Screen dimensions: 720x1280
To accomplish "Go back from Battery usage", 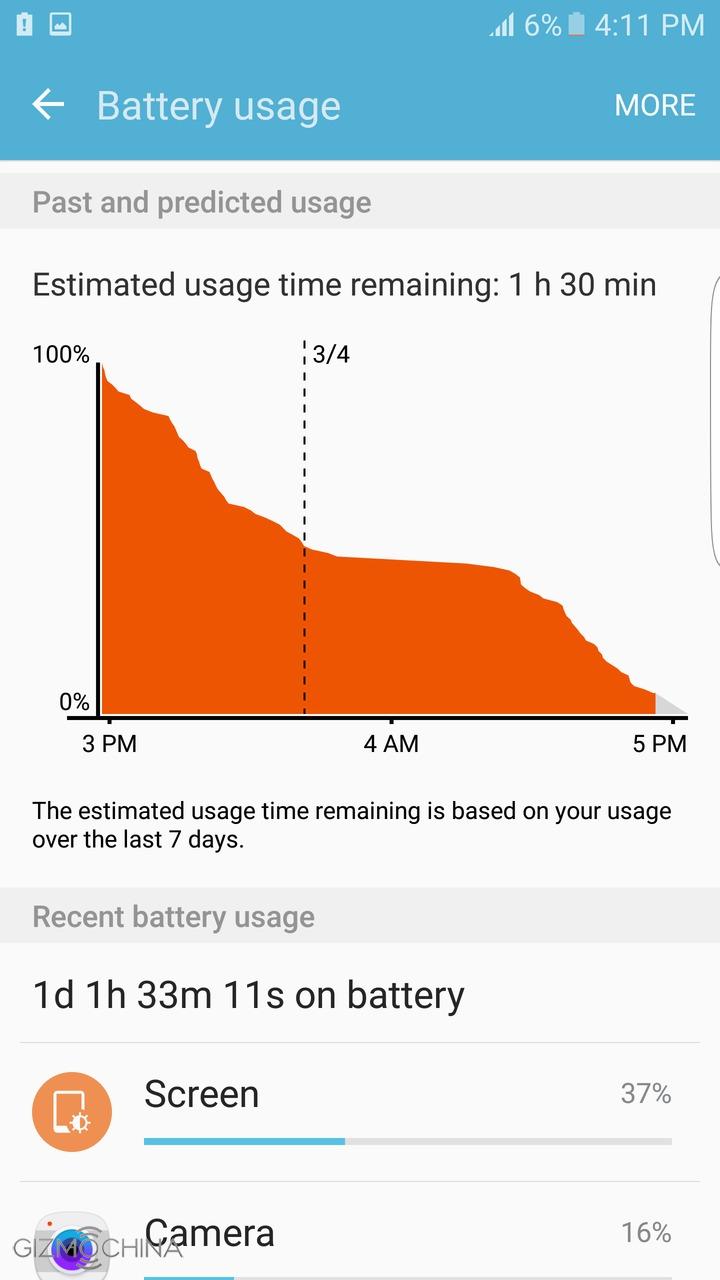I will pos(47,105).
